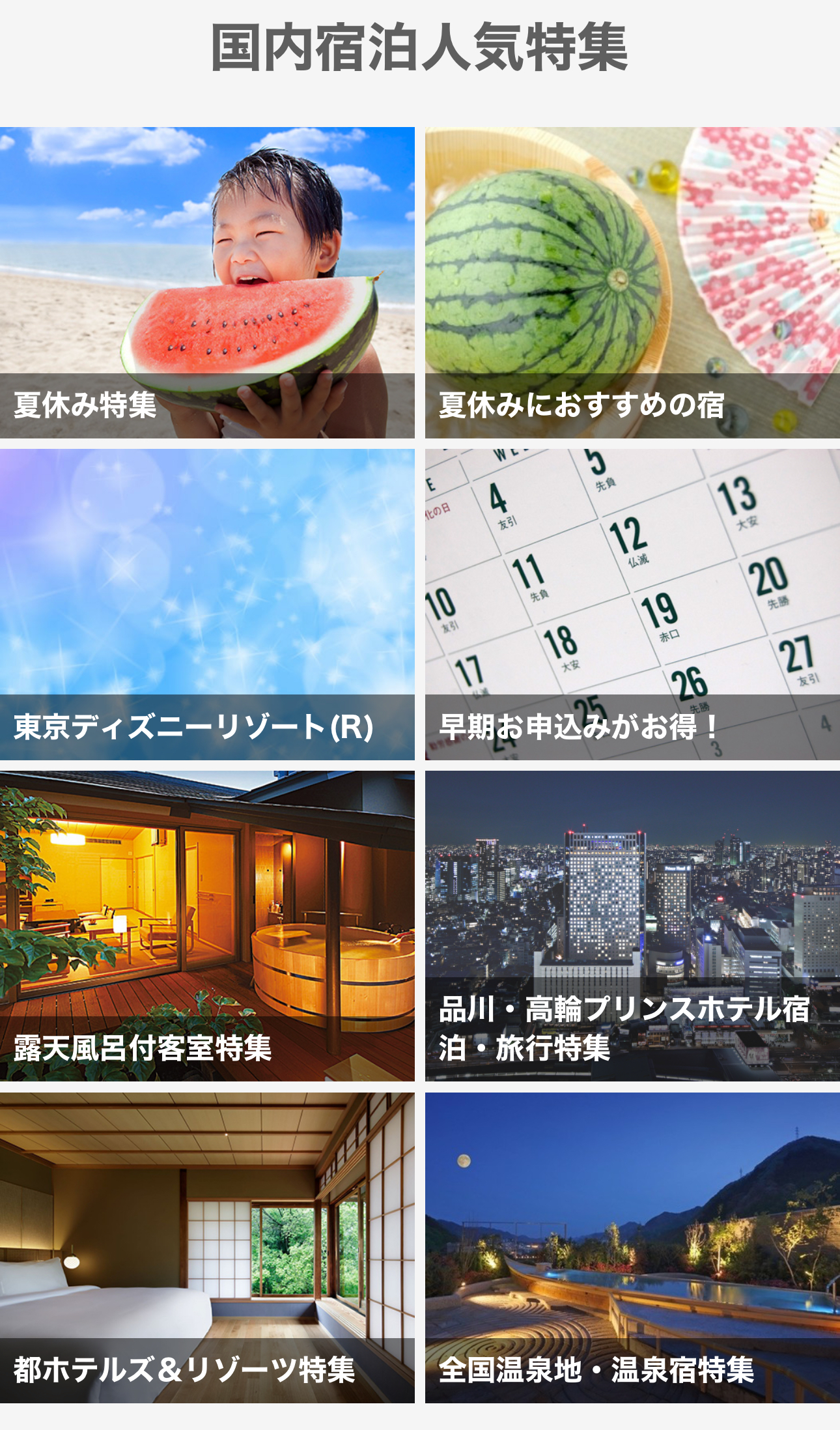The width and height of the screenshot is (840, 1430).
Task: Open 都ホテルズ＆リゾーツ特集
Action: (207, 1248)
